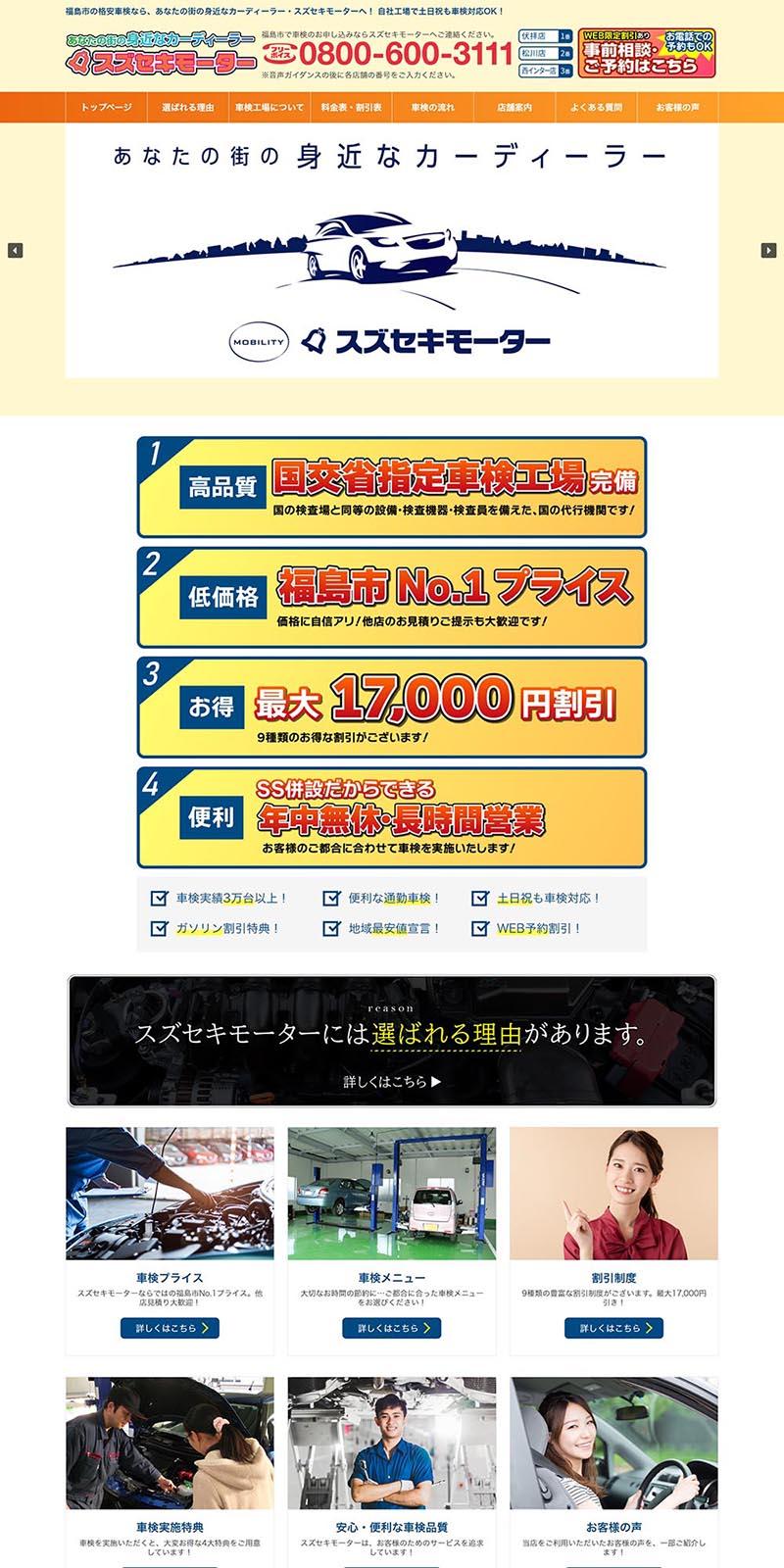The height and width of the screenshot is (1568, 784).
Task: Tap 詳しくはこちら under 車検メニュー
Action: (392, 1328)
